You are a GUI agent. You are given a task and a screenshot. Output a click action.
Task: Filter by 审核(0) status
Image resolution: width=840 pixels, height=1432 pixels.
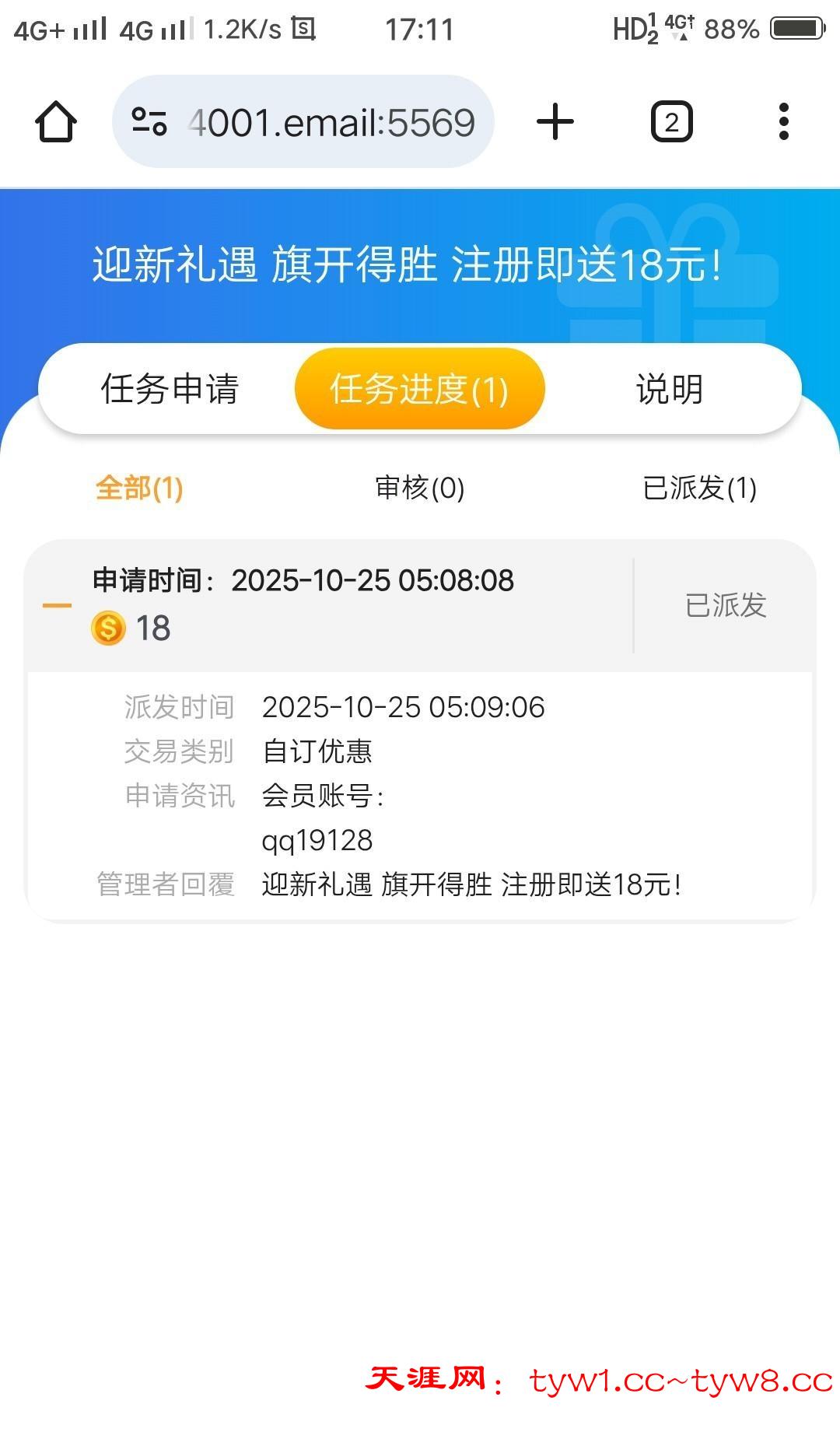tap(419, 488)
